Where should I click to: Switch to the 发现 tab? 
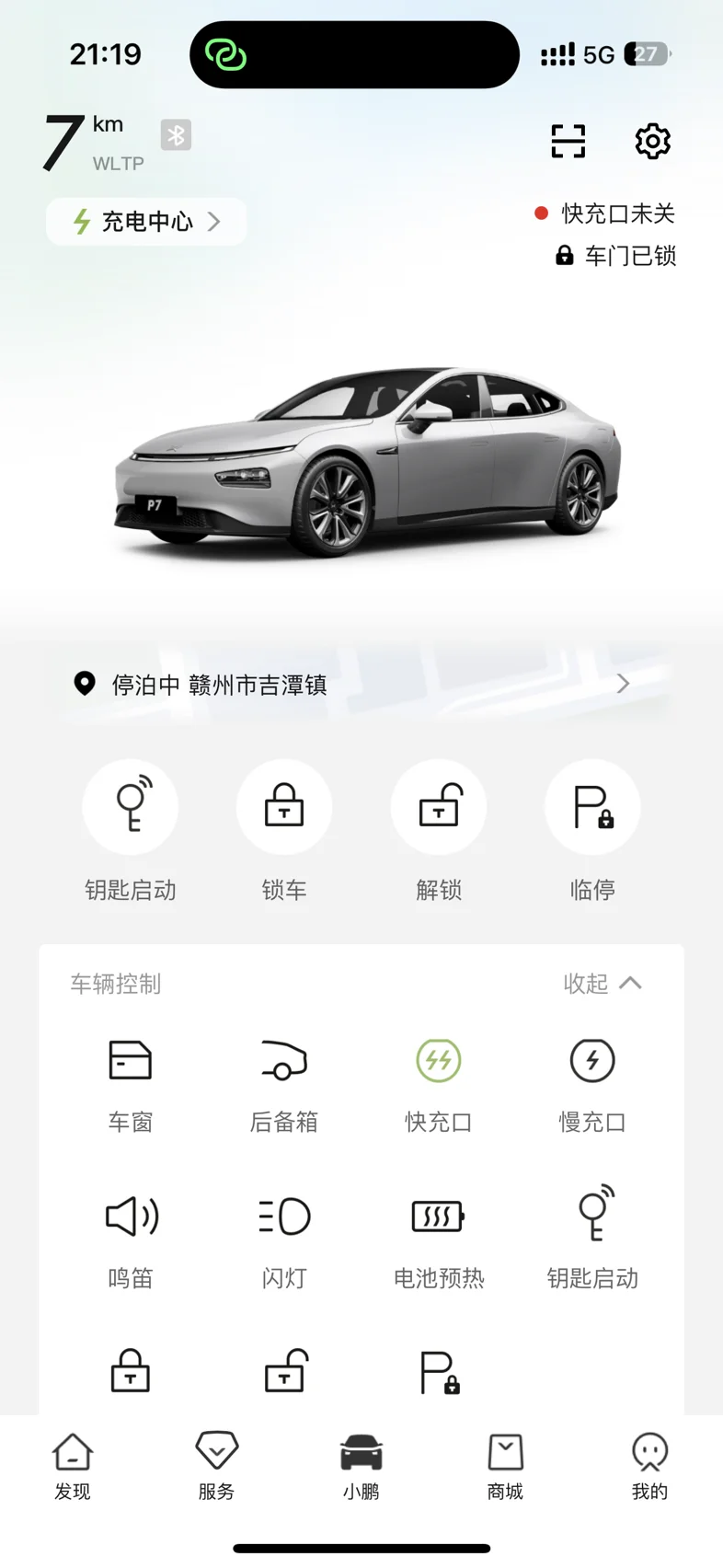tap(73, 1467)
